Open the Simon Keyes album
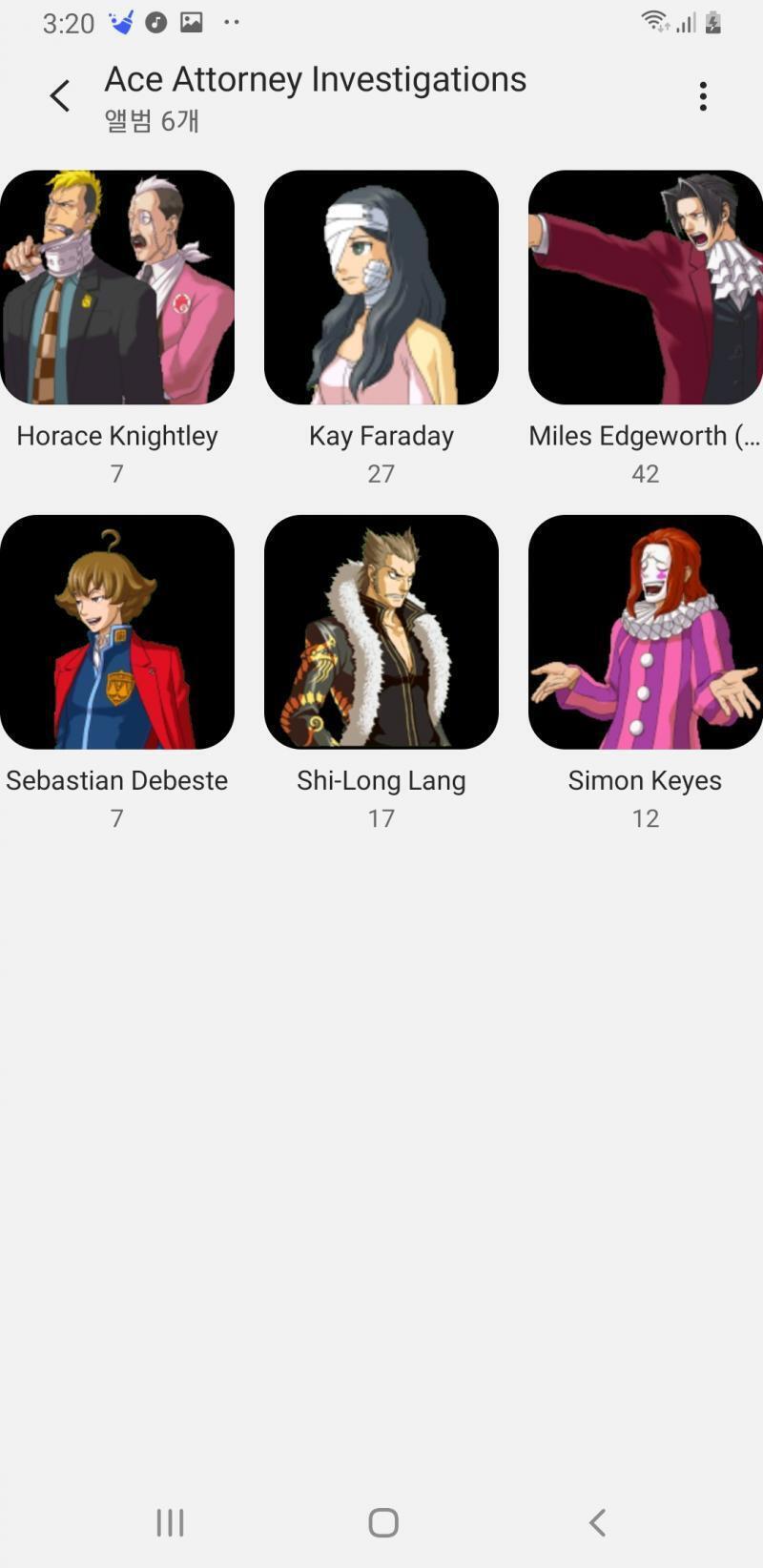 (646, 631)
